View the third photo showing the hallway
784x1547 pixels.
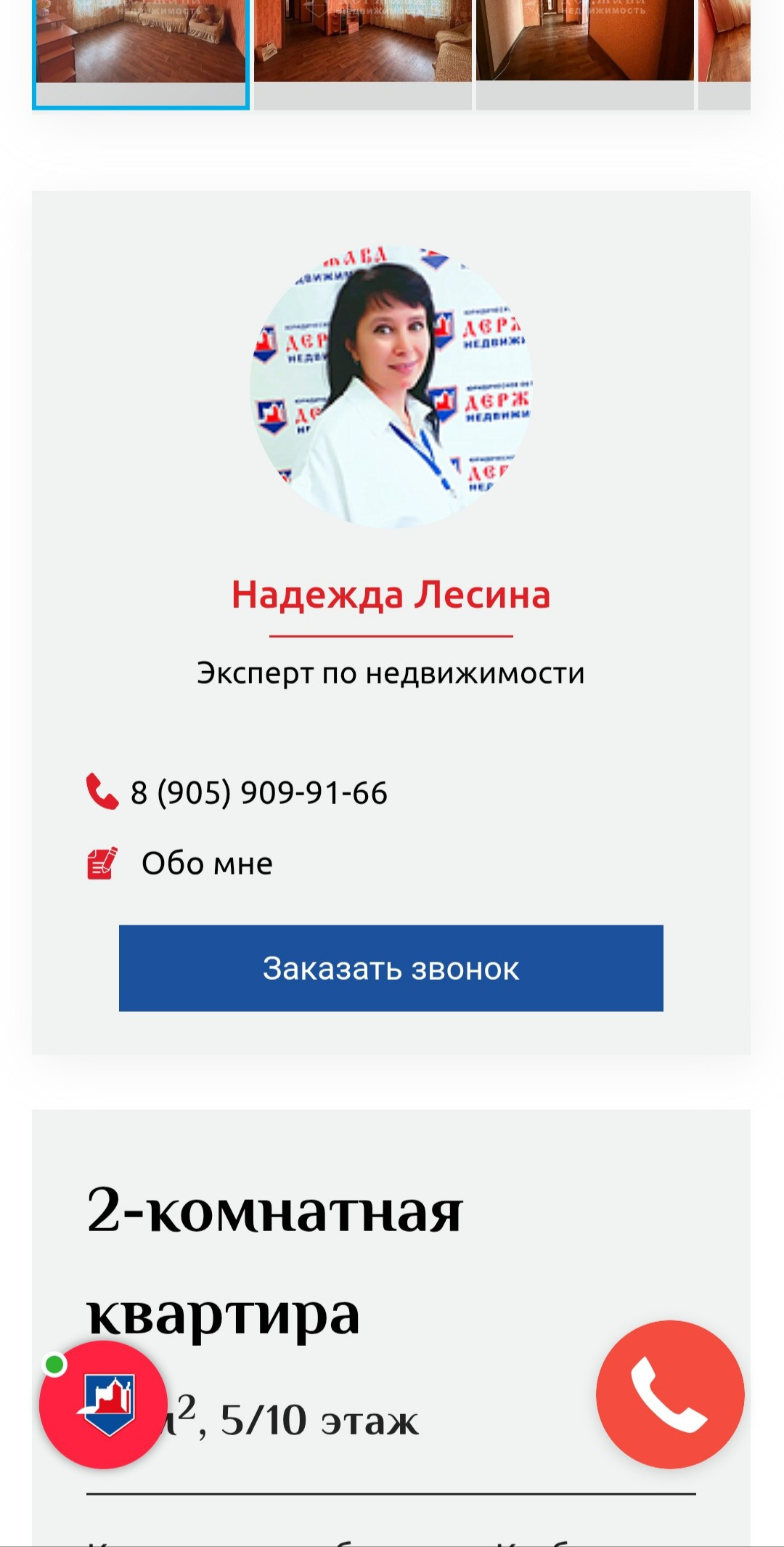click(x=585, y=53)
